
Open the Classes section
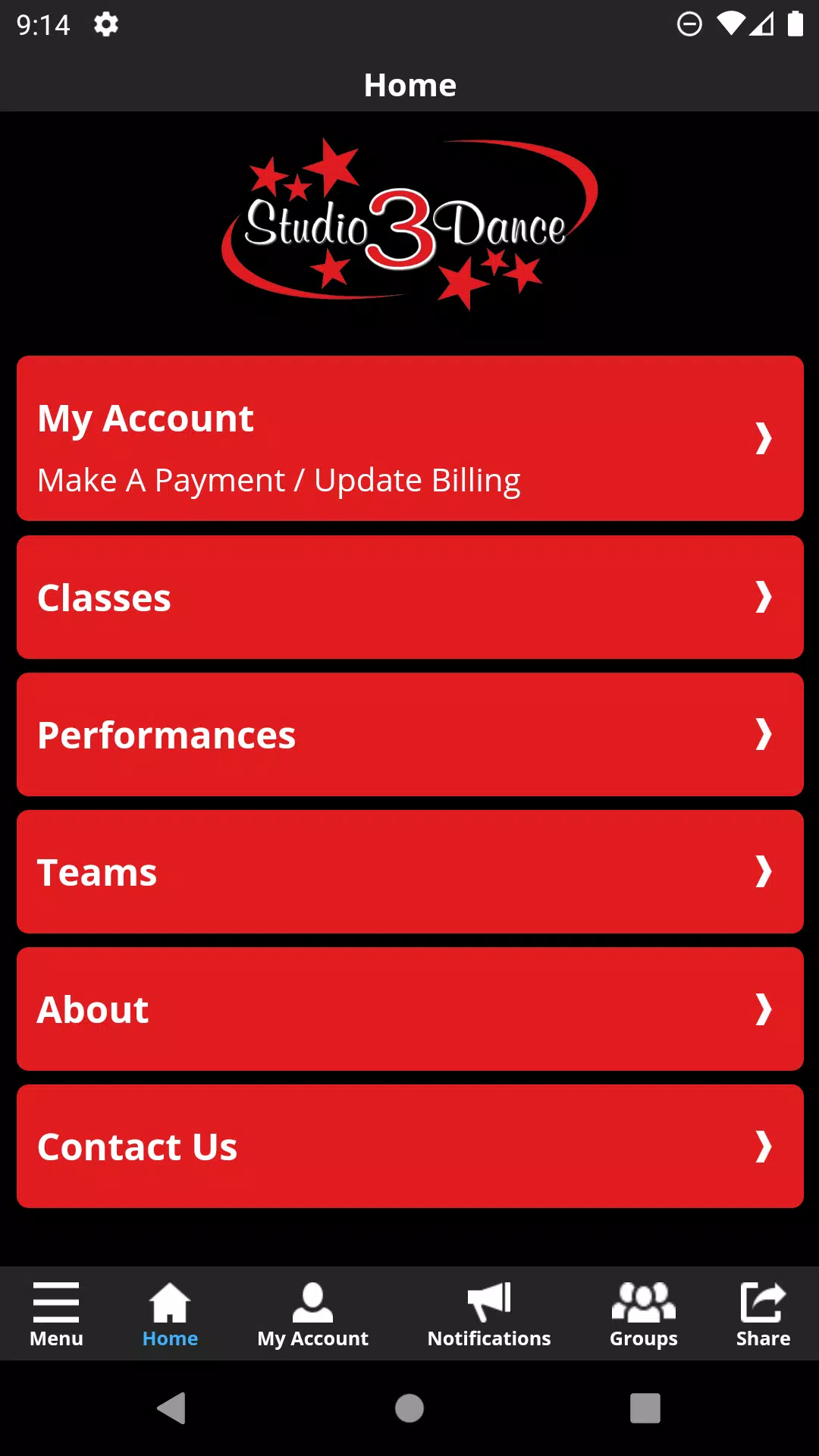[409, 598]
